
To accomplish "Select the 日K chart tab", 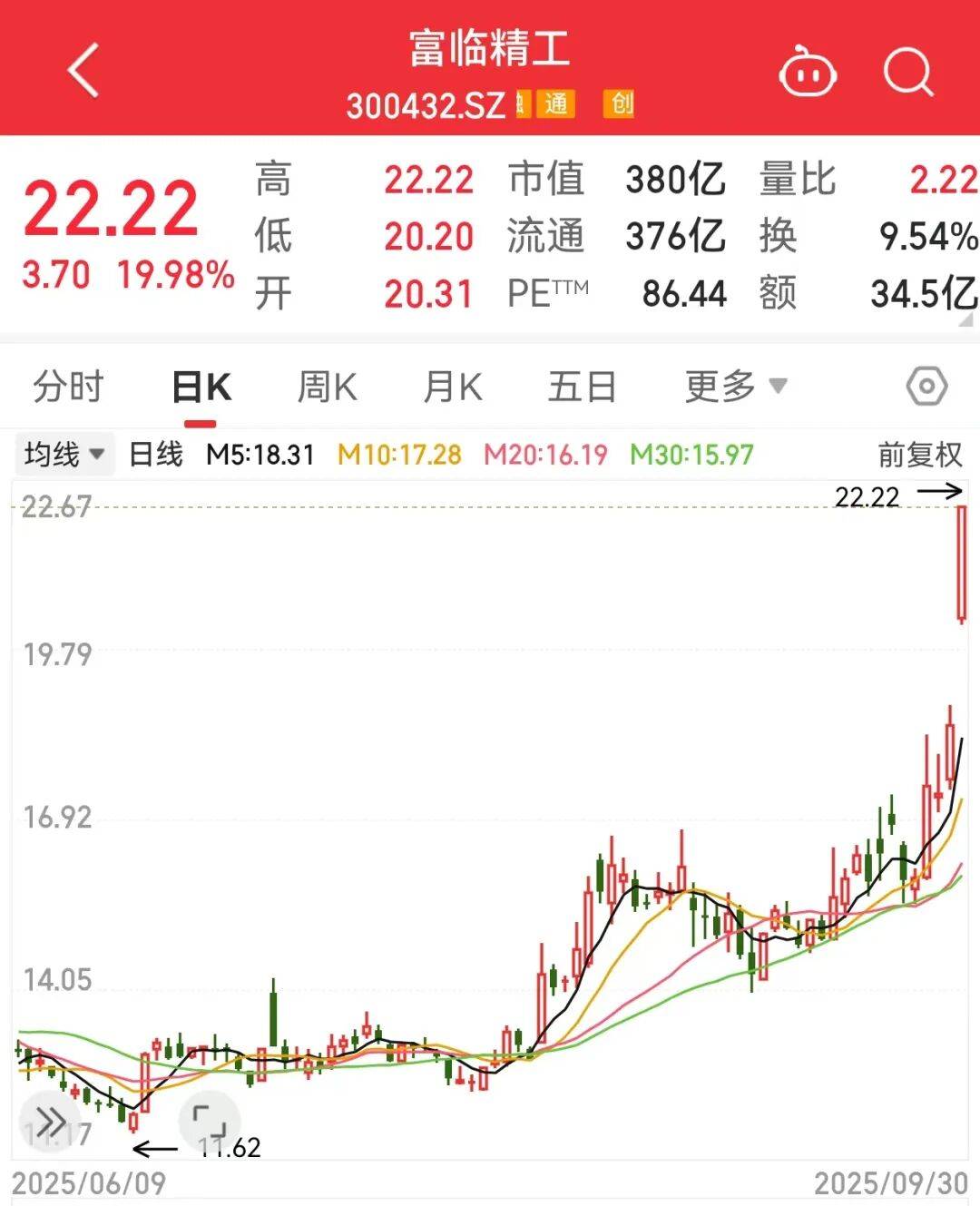I will coord(201,387).
